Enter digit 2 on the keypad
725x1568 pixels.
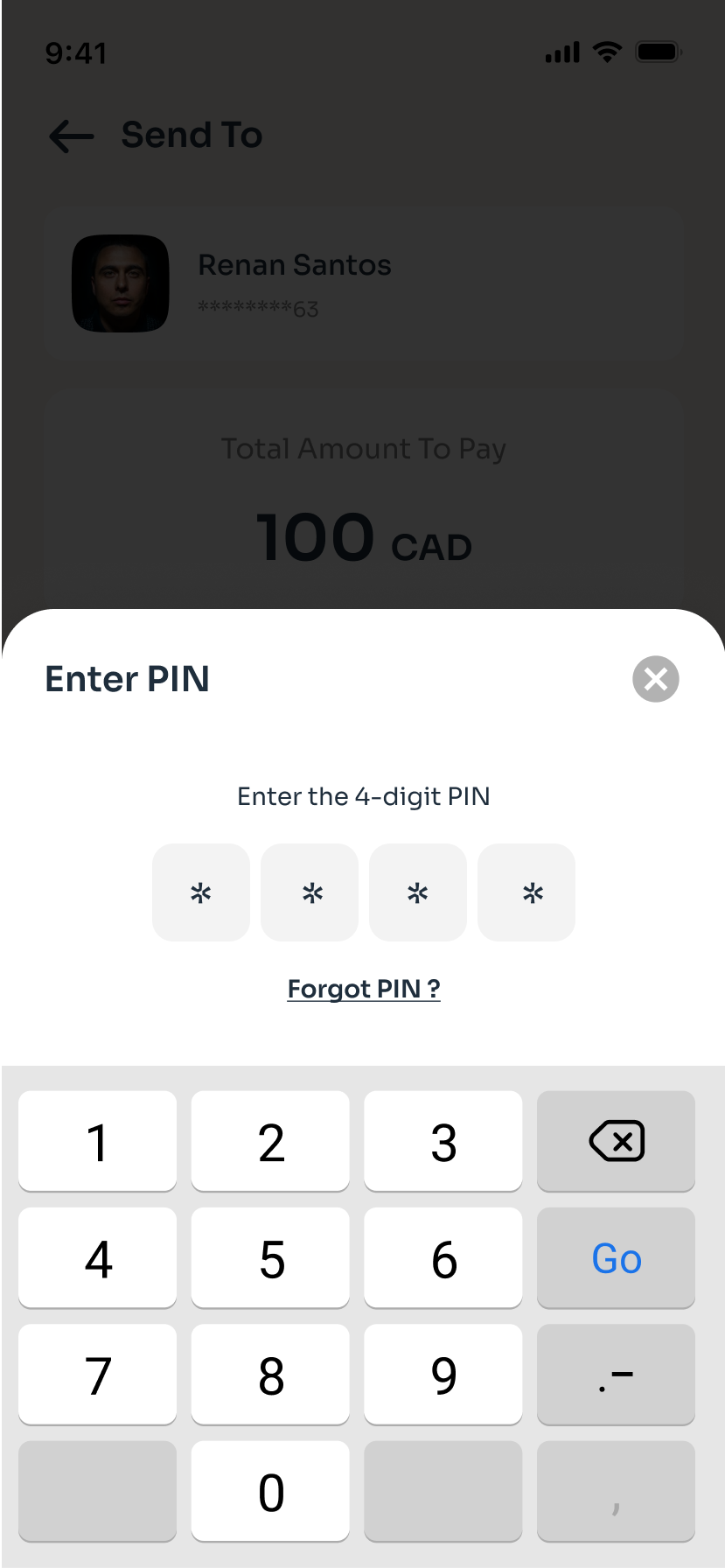point(270,1141)
